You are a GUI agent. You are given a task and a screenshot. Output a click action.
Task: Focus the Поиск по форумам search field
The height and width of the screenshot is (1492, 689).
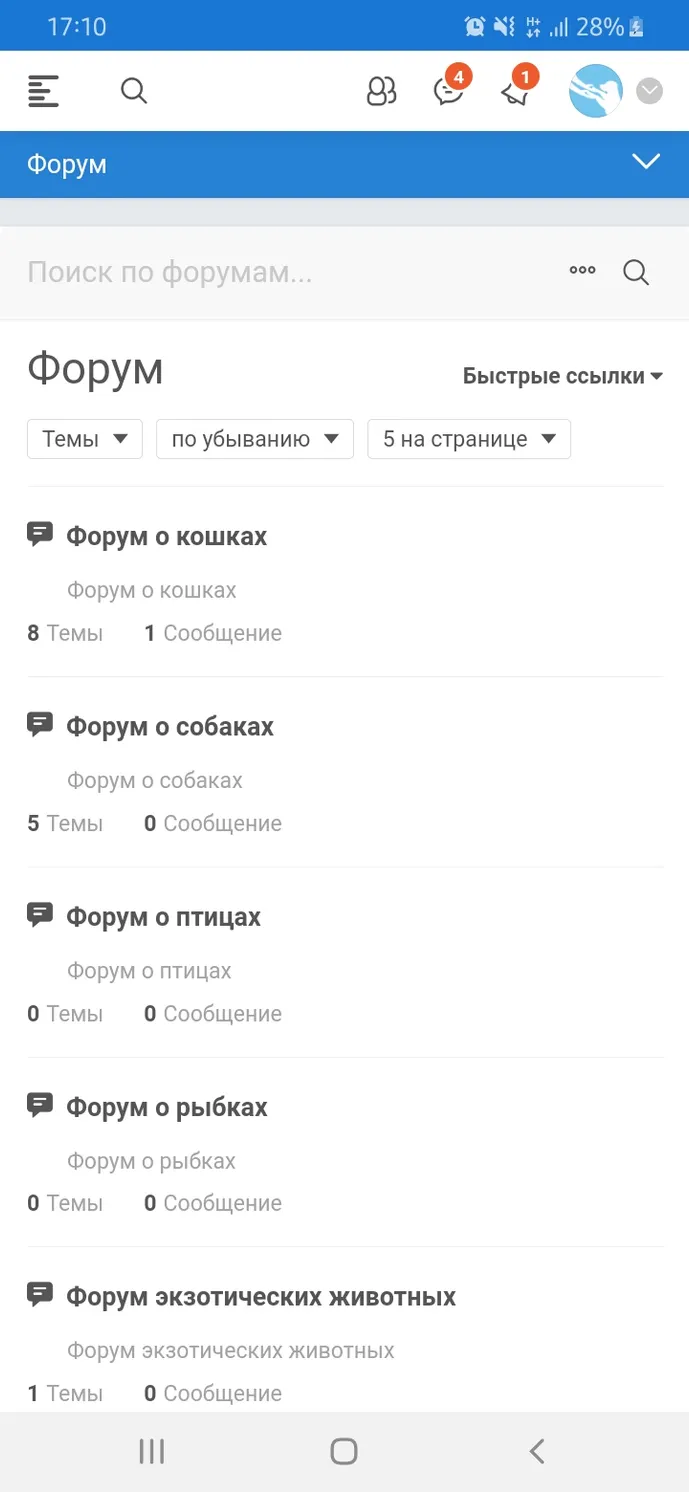pyautogui.click(x=285, y=272)
